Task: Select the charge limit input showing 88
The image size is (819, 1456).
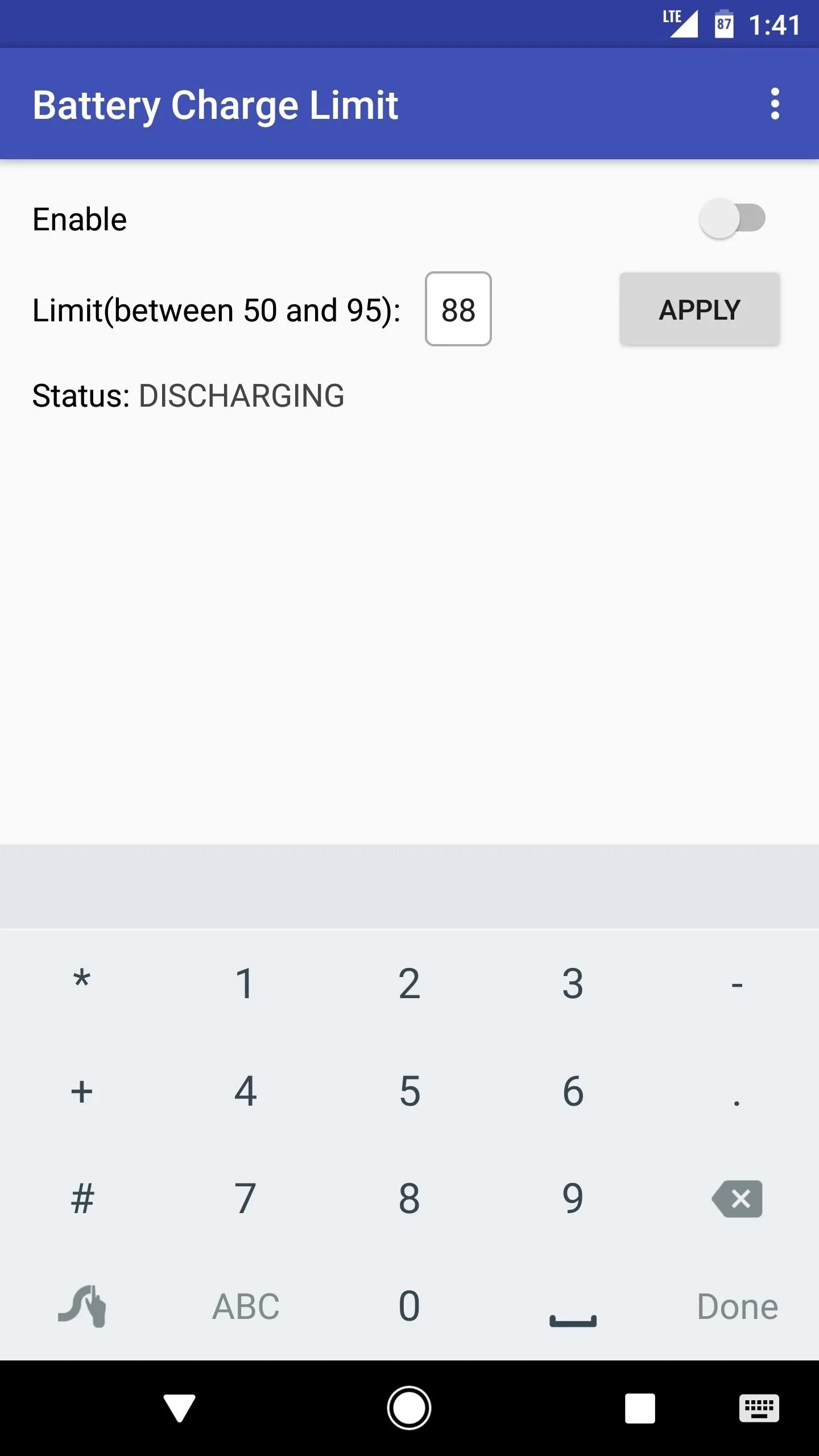Action: tap(458, 310)
